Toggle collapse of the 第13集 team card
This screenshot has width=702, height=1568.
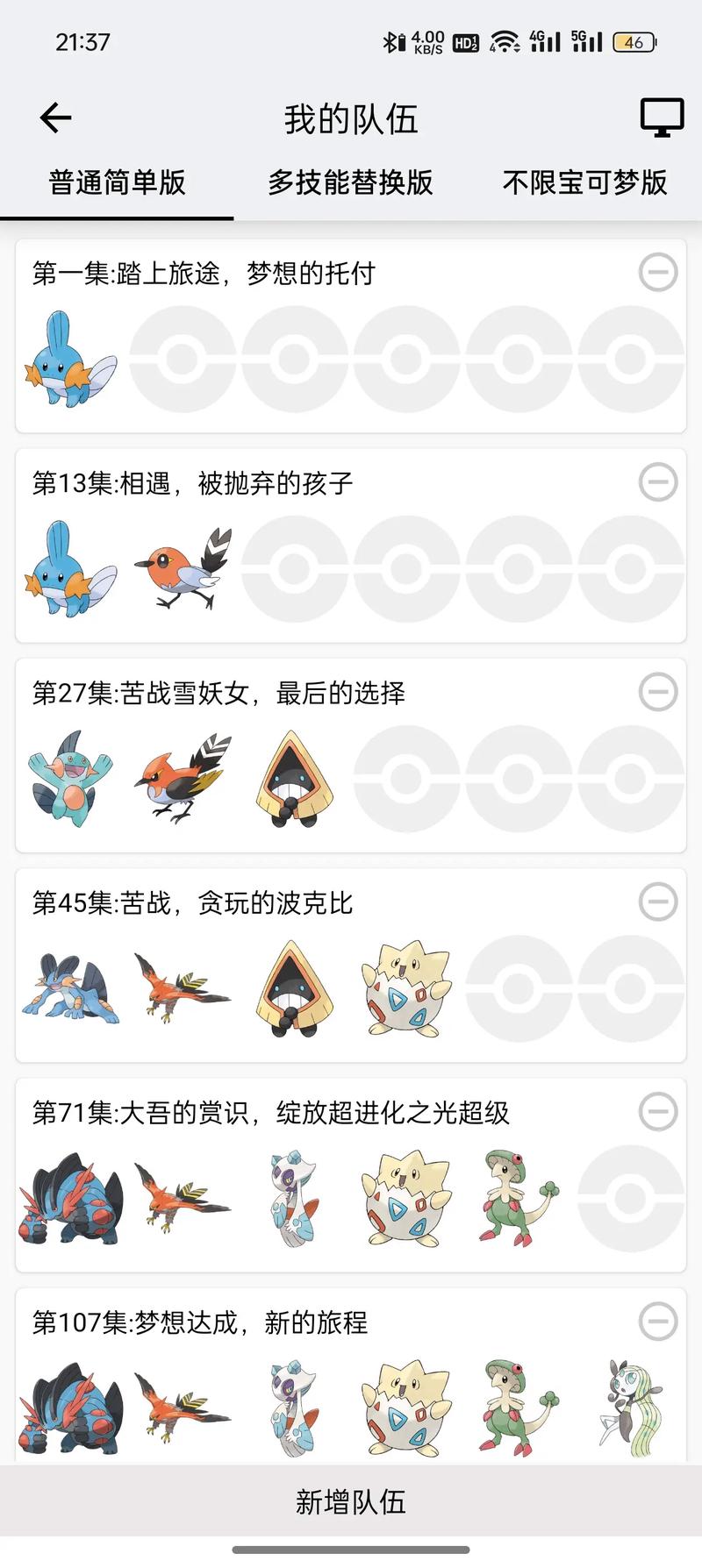point(658,481)
